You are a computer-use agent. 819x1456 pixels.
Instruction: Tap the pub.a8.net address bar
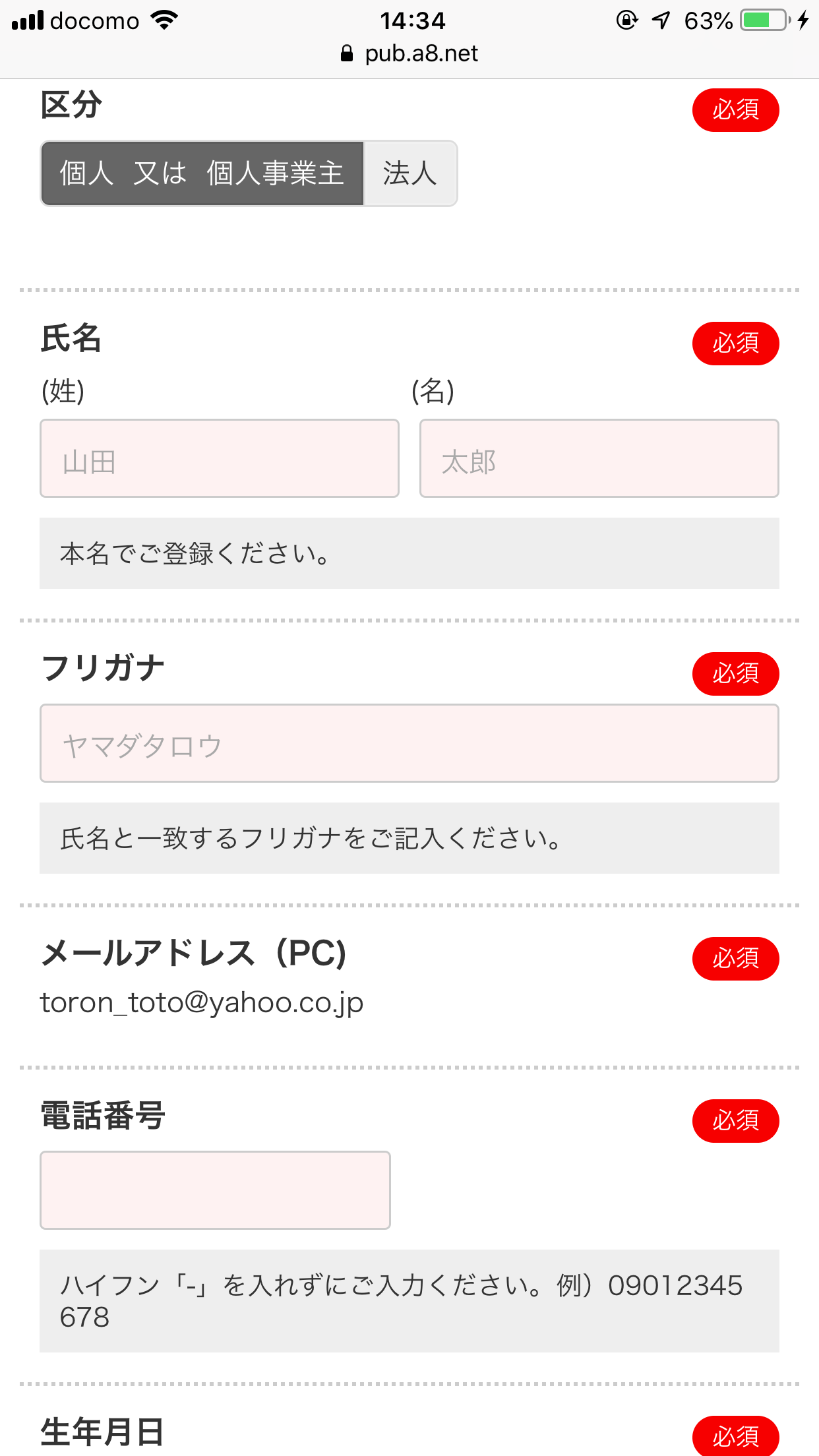point(409,53)
